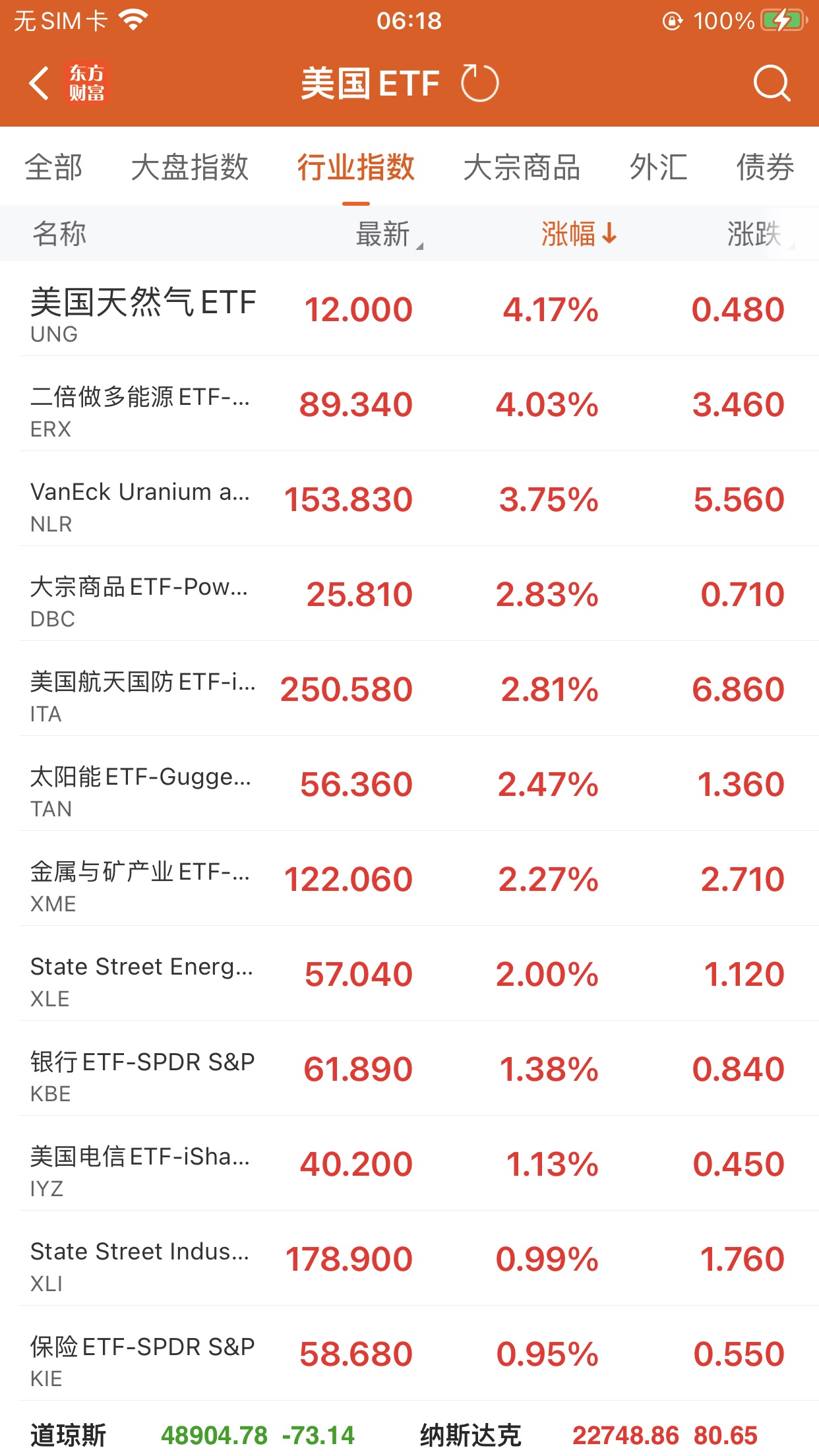Image resolution: width=819 pixels, height=1456 pixels.
Task: Refresh the 美国ETF list
Action: [479, 84]
